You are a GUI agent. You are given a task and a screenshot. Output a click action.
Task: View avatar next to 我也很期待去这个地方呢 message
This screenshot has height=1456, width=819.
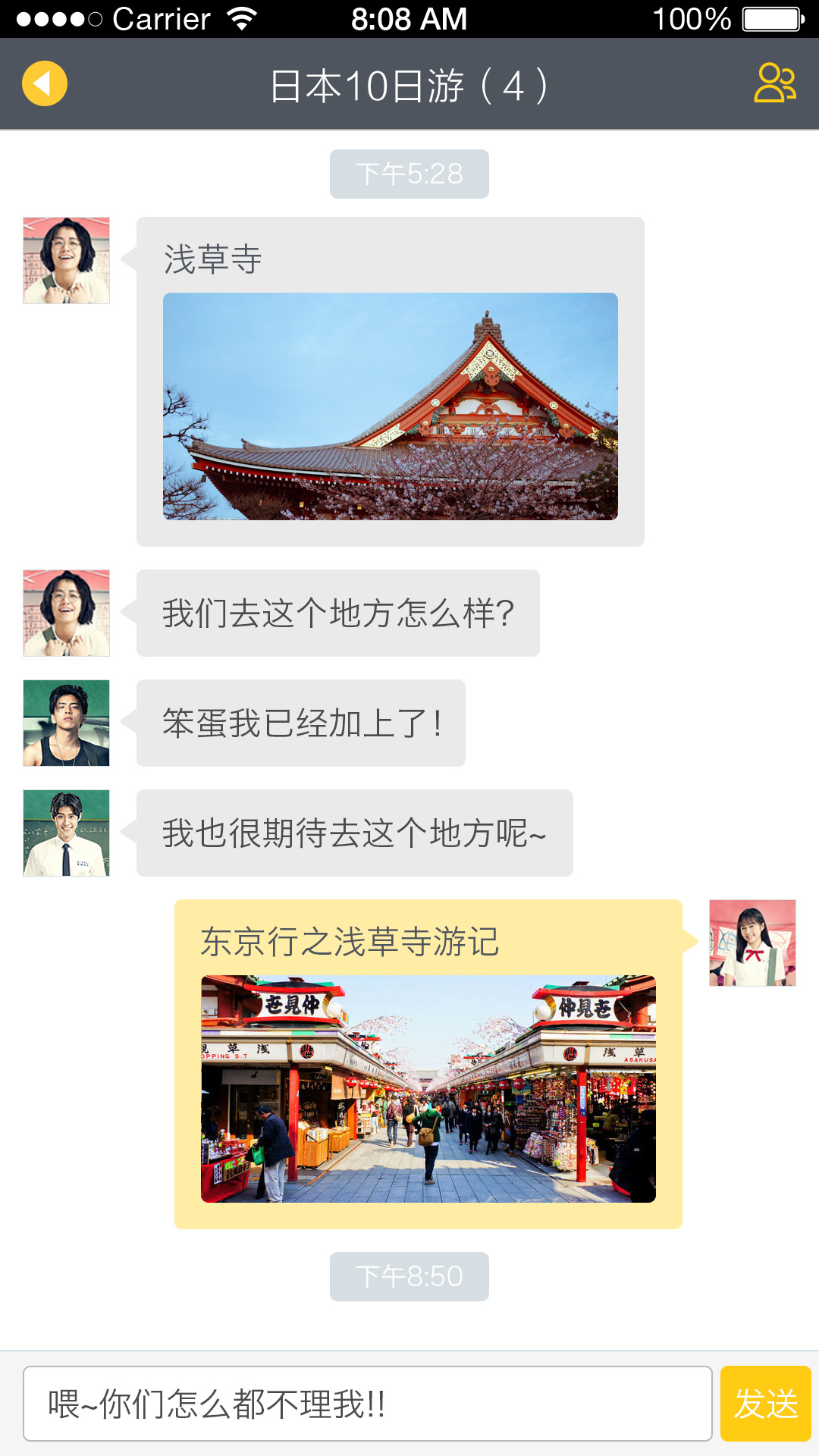click(67, 833)
